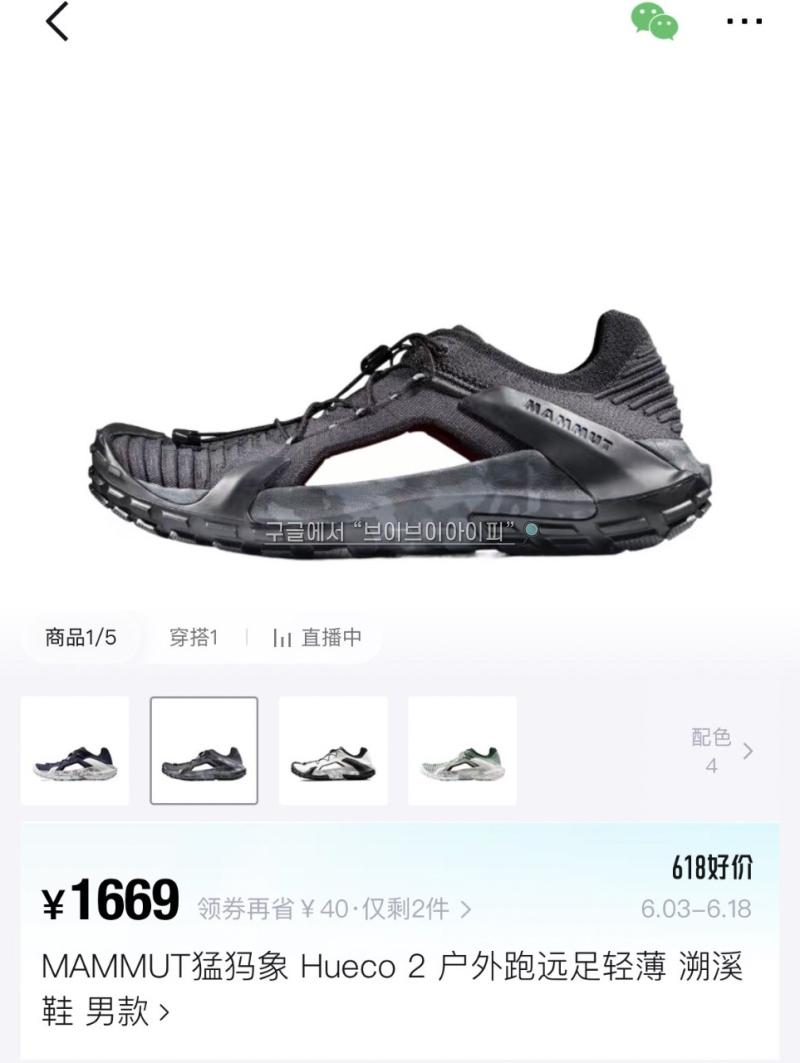Open the 直播中 live stream
The image size is (800, 1063).
pos(318,637)
